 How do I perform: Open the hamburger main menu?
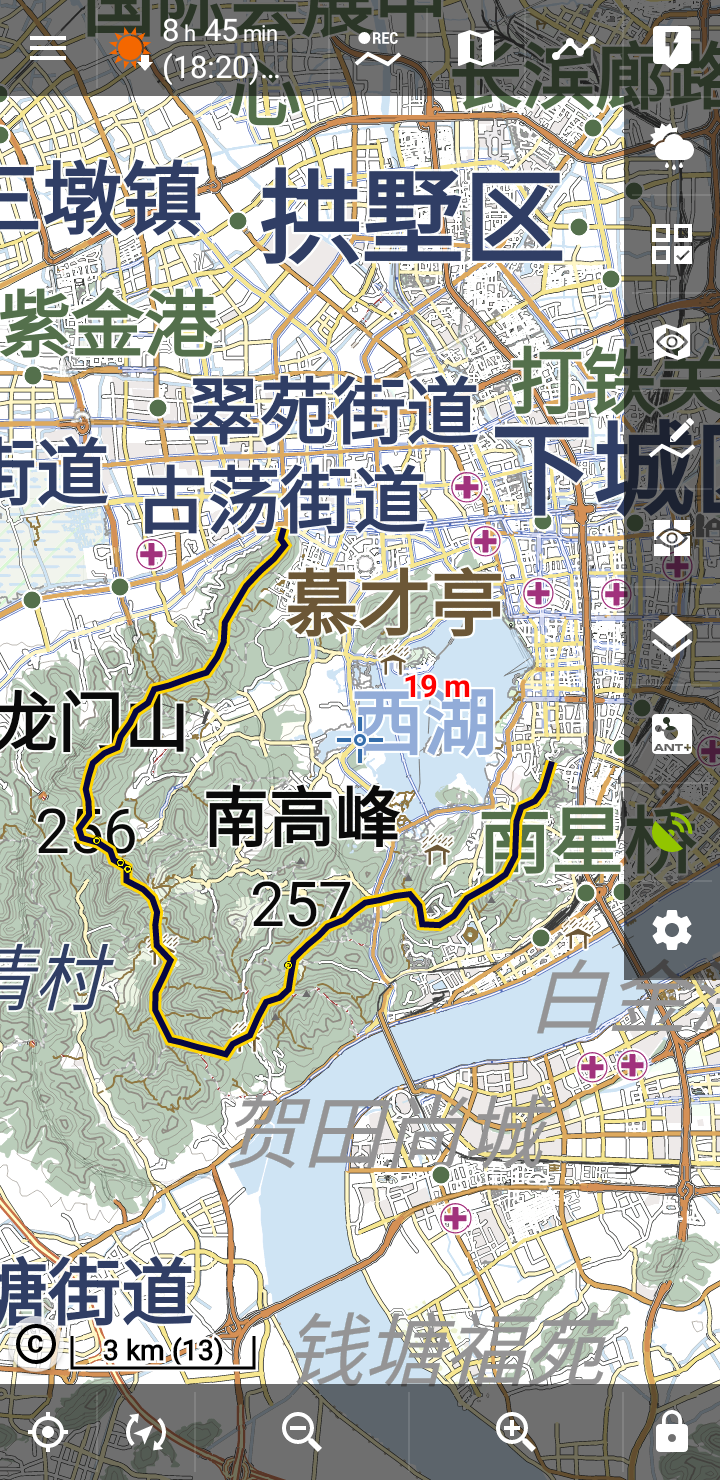coord(47,47)
